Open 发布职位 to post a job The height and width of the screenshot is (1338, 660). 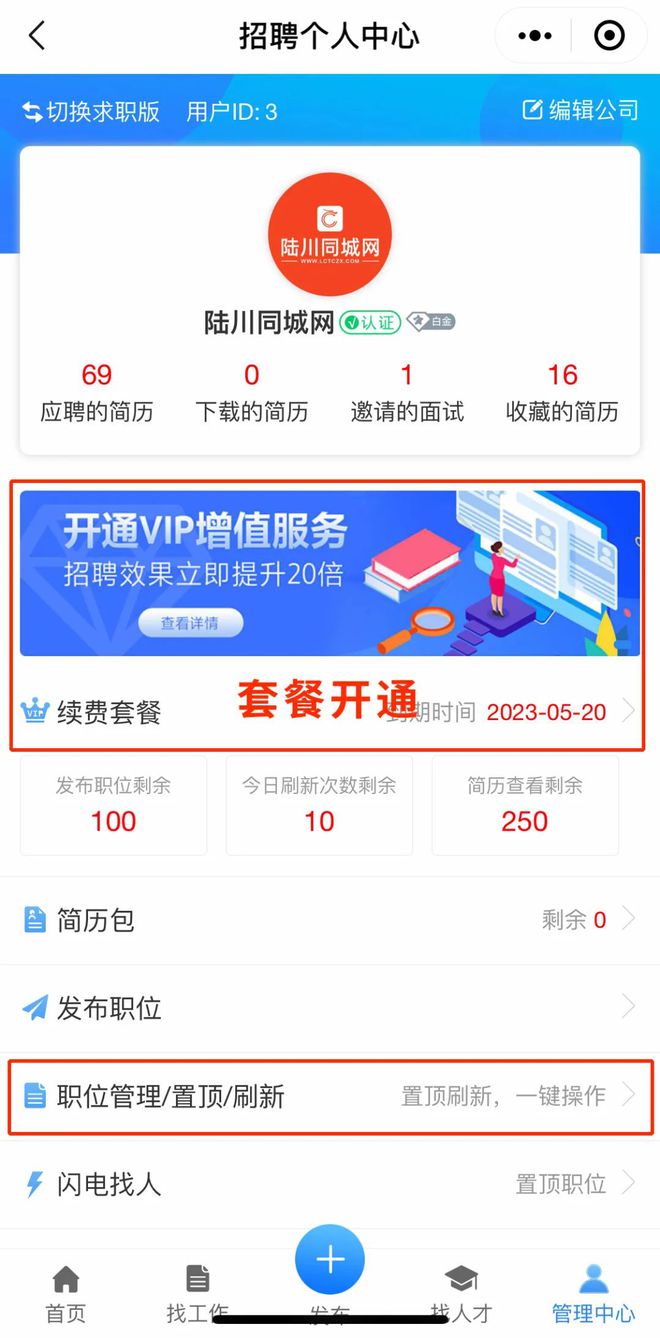click(330, 1008)
